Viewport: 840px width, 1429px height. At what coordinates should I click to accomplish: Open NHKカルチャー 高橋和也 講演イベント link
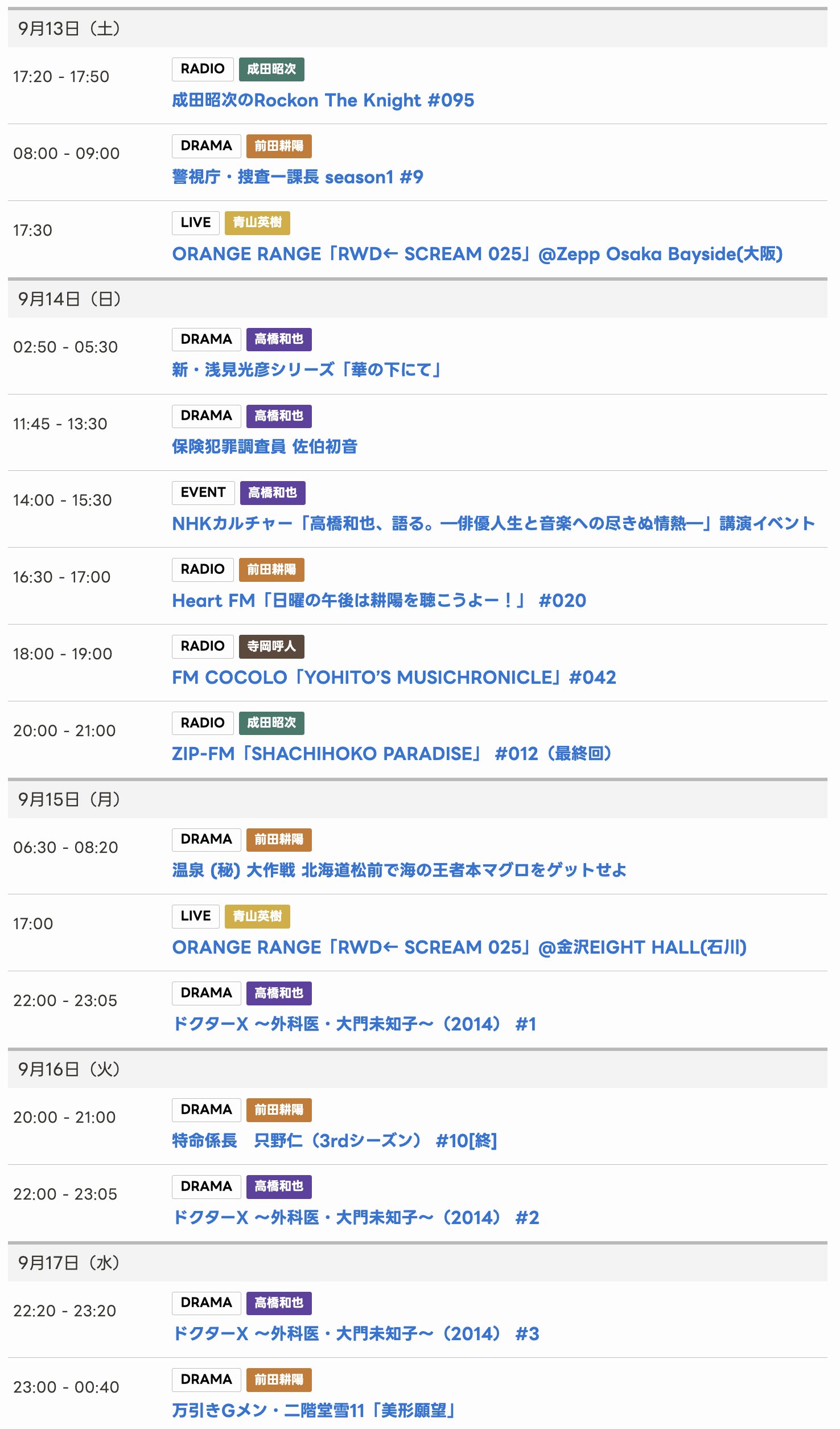coord(493,523)
